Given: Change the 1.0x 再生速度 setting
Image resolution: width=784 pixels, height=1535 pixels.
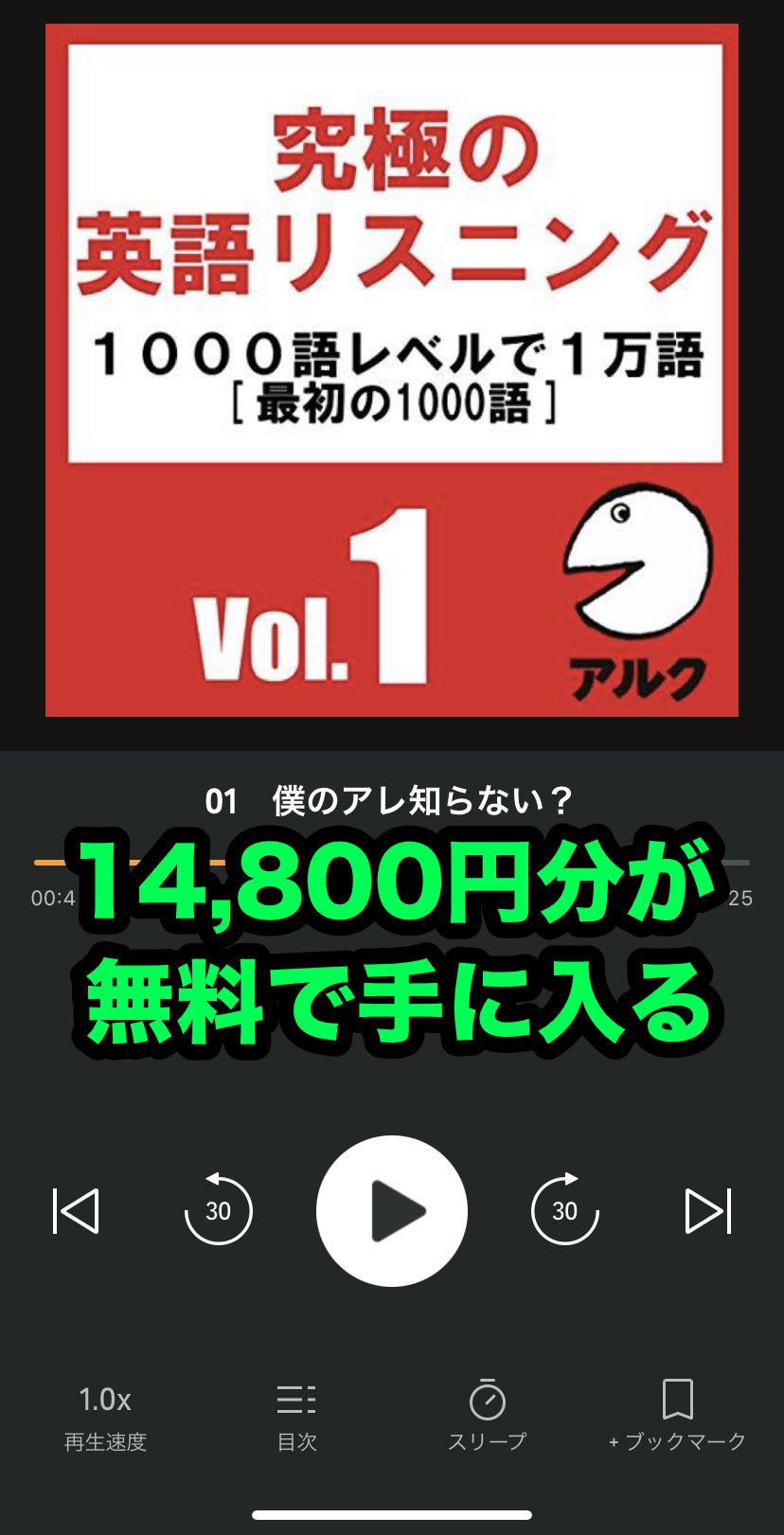Looking at the screenshot, I should (x=105, y=1416).
